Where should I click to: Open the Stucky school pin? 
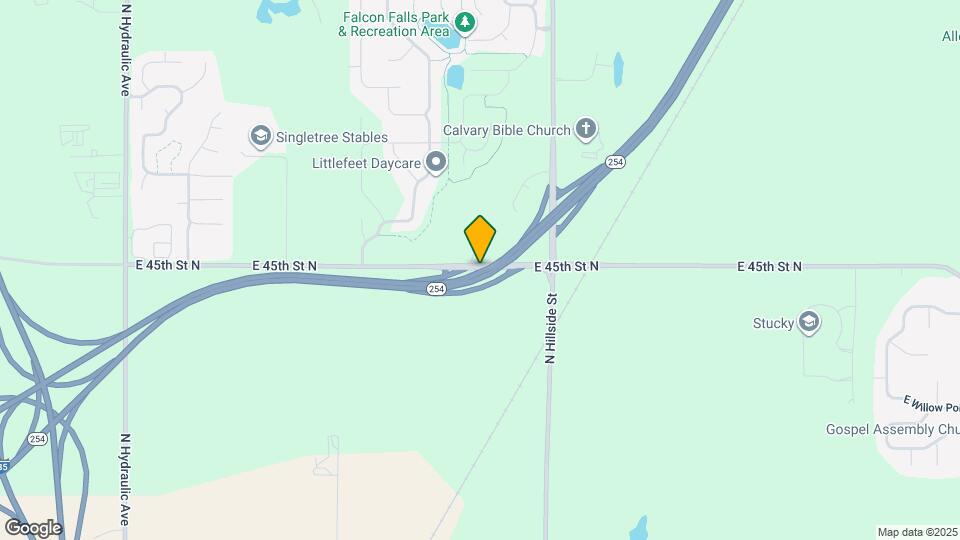[809, 323]
